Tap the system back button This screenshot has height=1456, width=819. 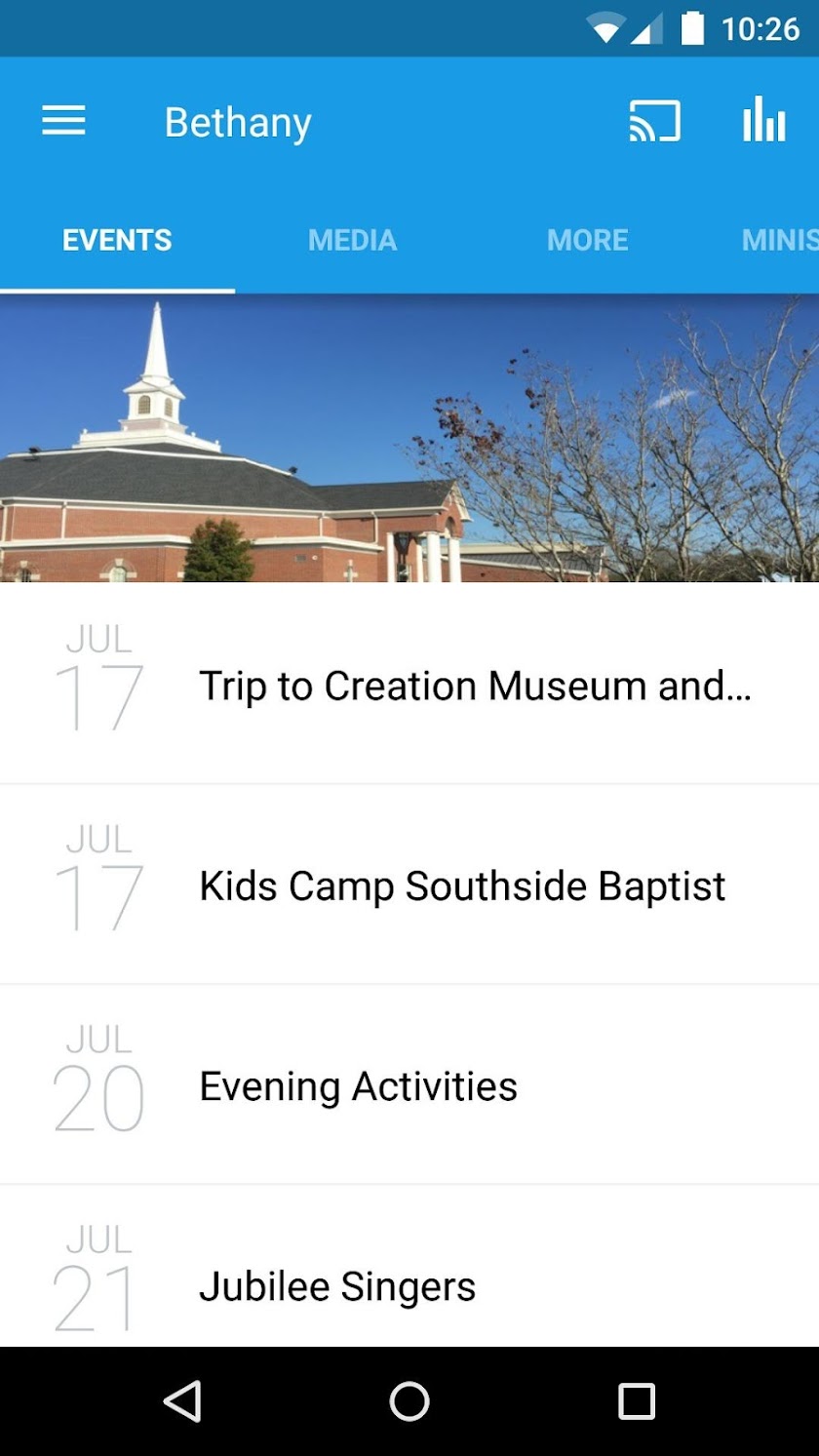click(182, 1401)
